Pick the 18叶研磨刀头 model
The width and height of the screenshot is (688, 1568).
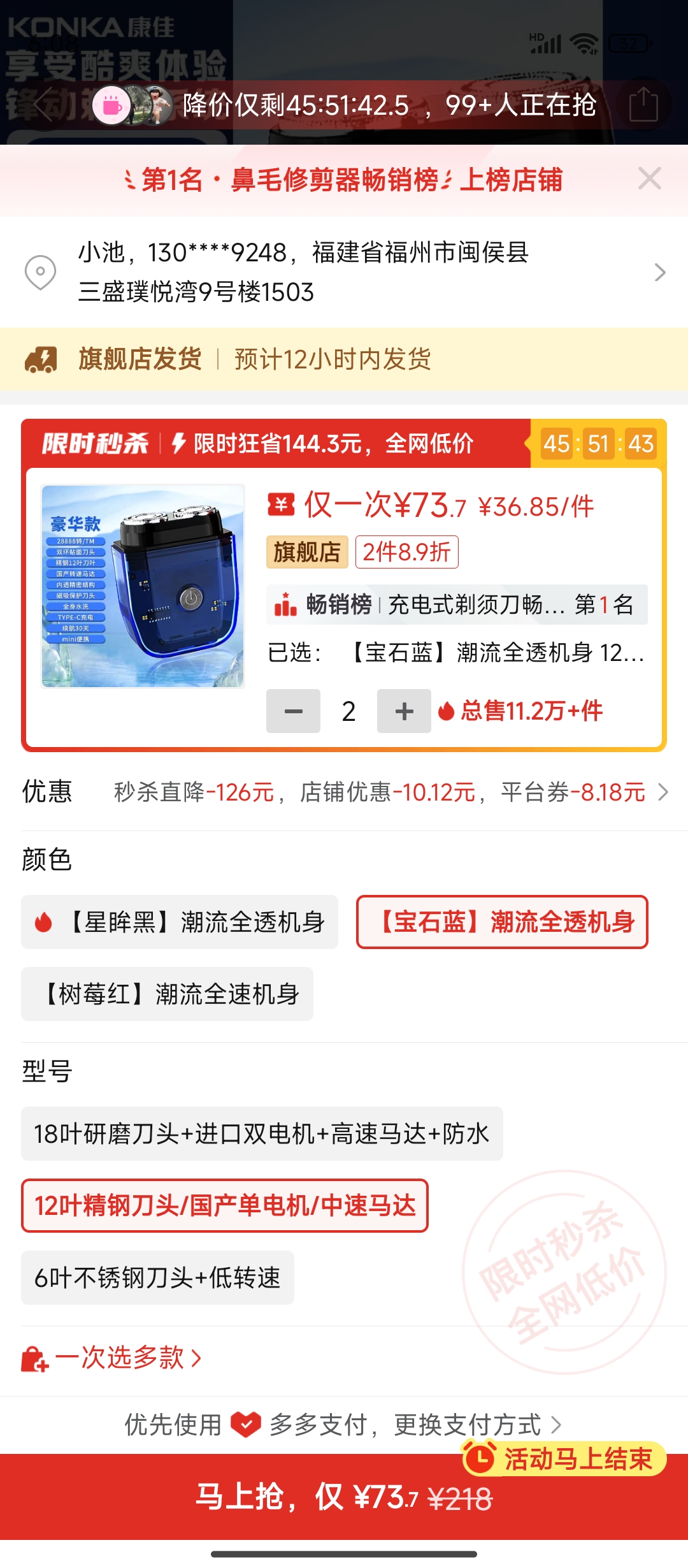tap(262, 1134)
